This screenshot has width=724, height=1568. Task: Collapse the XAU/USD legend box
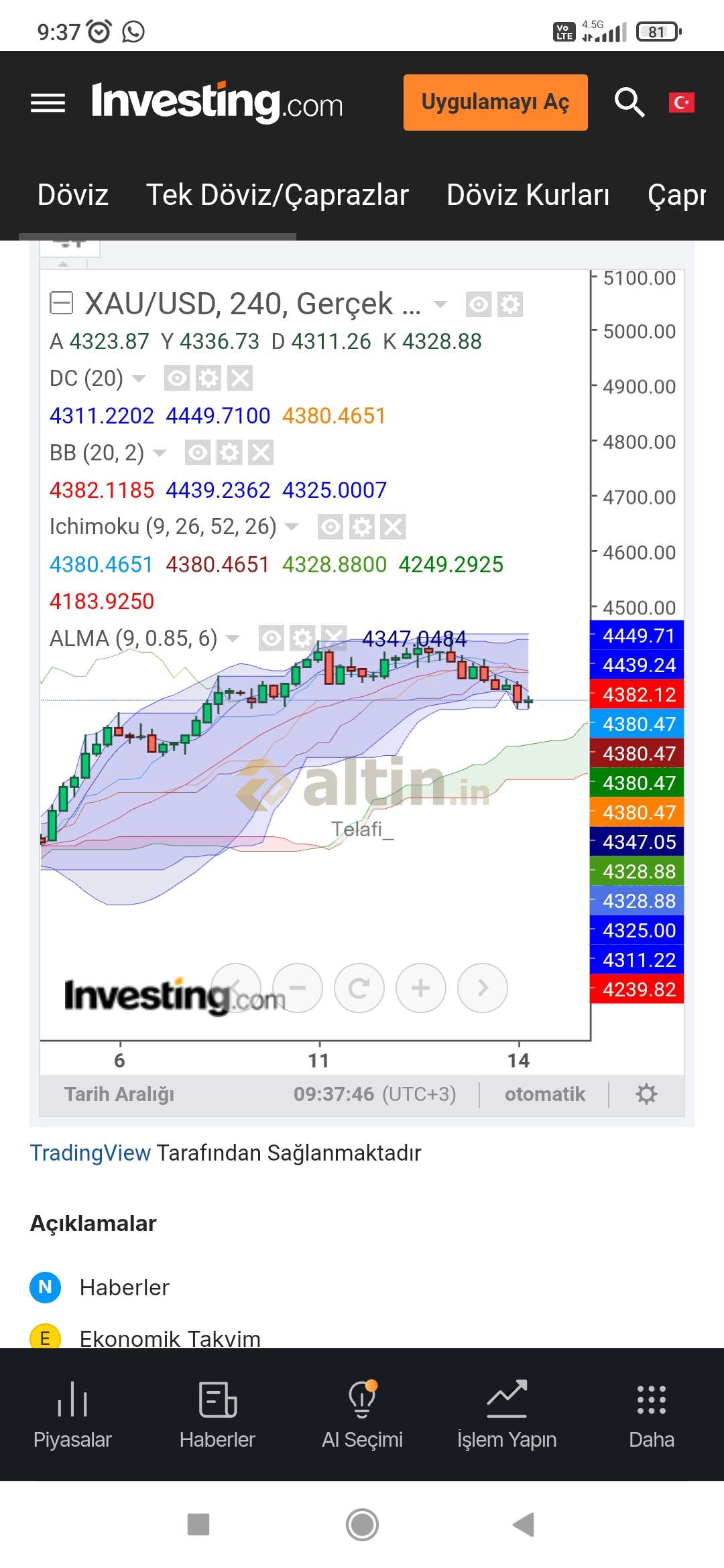point(61,304)
